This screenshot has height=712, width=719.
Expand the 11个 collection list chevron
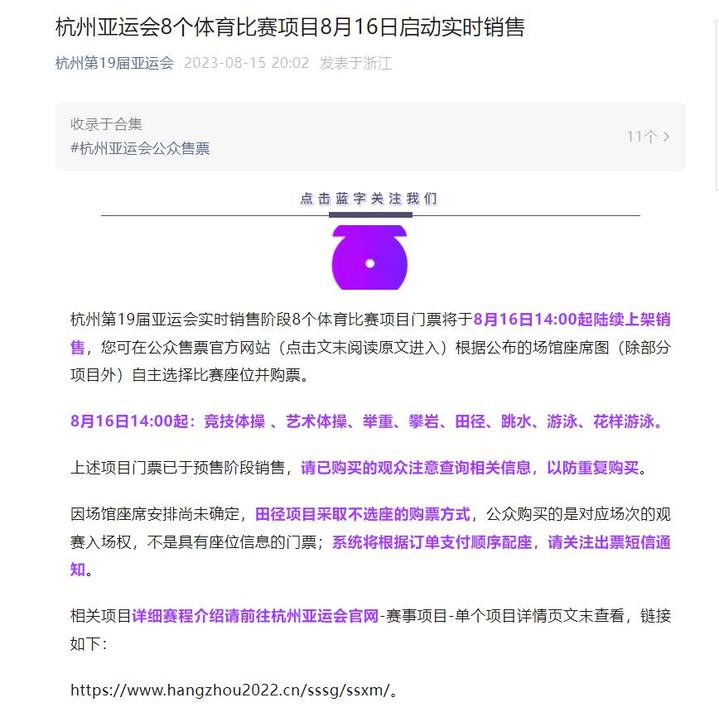666,136
